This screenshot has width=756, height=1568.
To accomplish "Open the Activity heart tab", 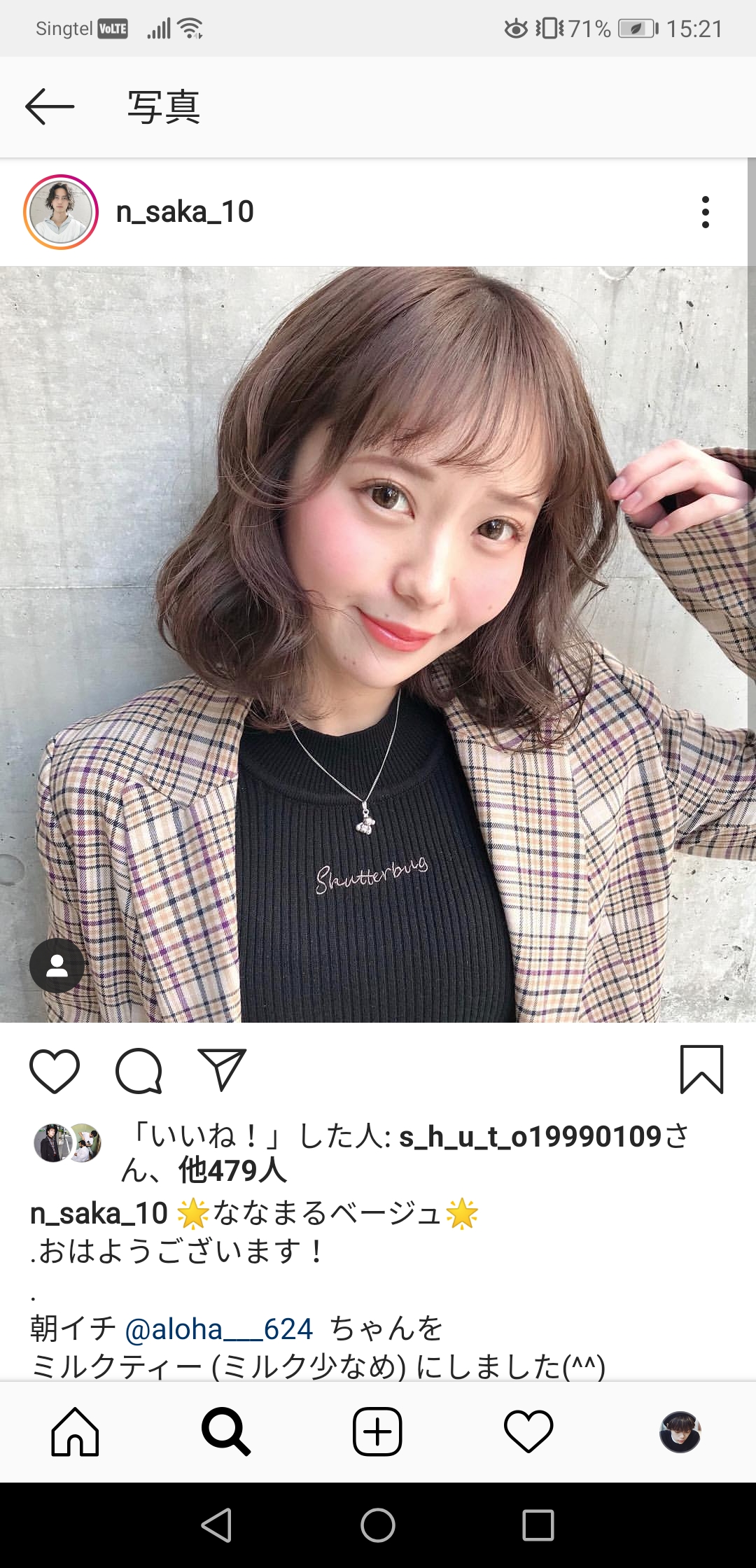I will coord(528,1431).
